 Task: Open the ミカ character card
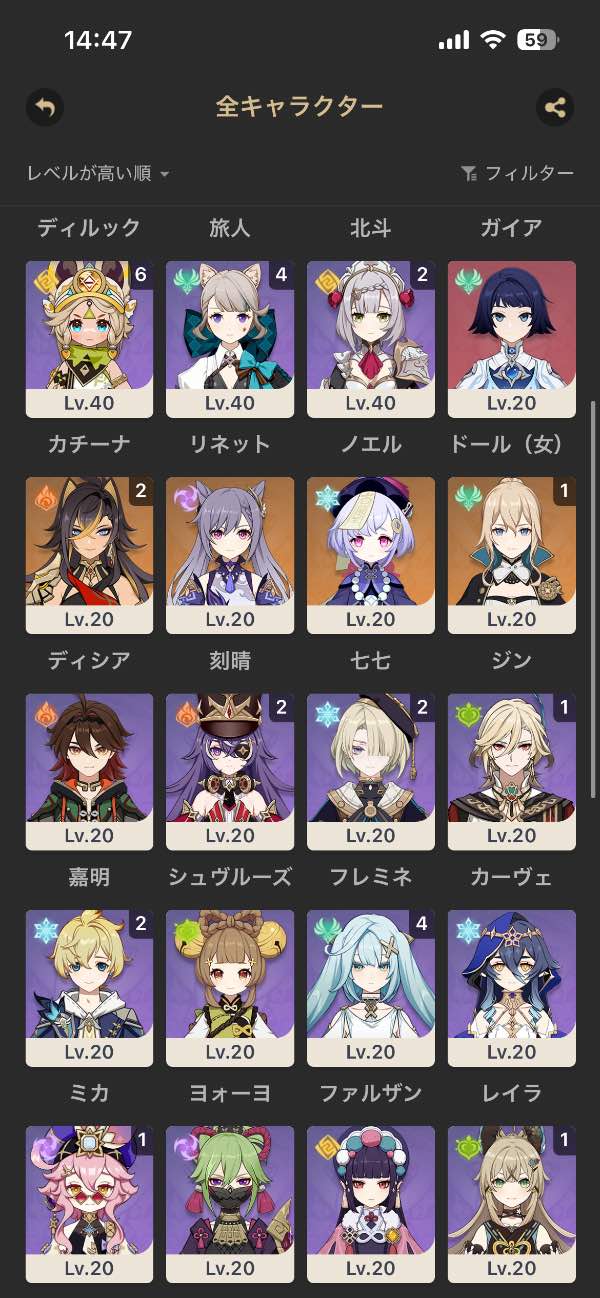[x=89, y=988]
